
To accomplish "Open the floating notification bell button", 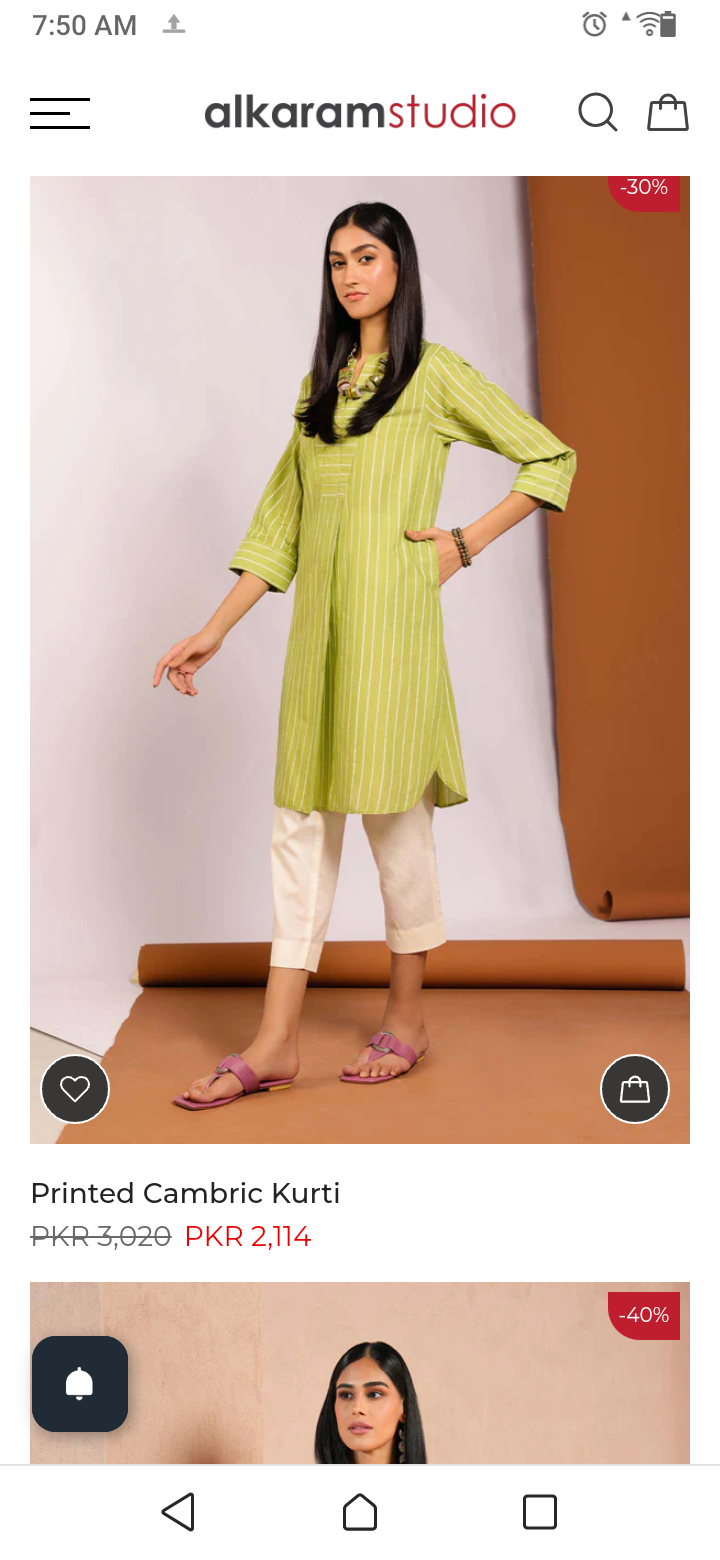I will [x=80, y=1384].
